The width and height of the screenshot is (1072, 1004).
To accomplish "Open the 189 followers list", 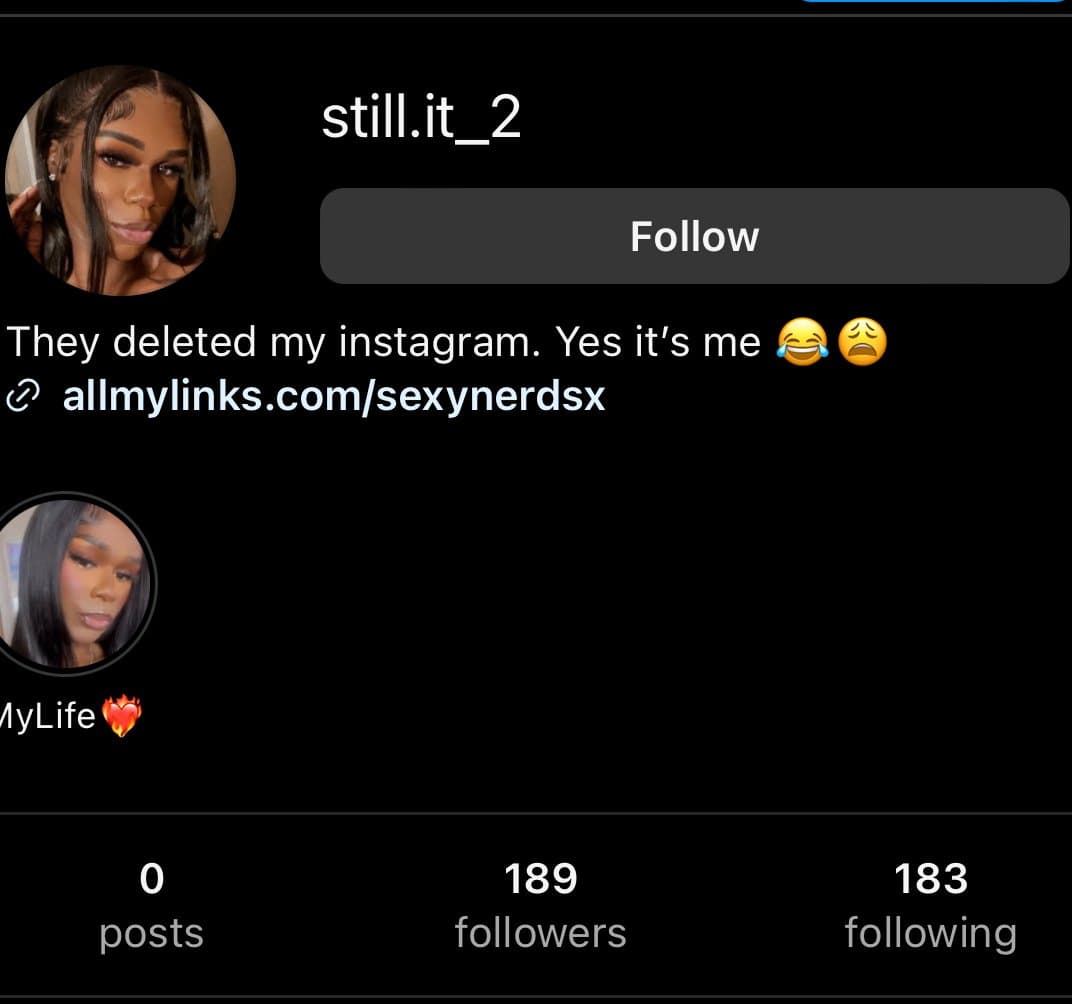I will [540, 904].
